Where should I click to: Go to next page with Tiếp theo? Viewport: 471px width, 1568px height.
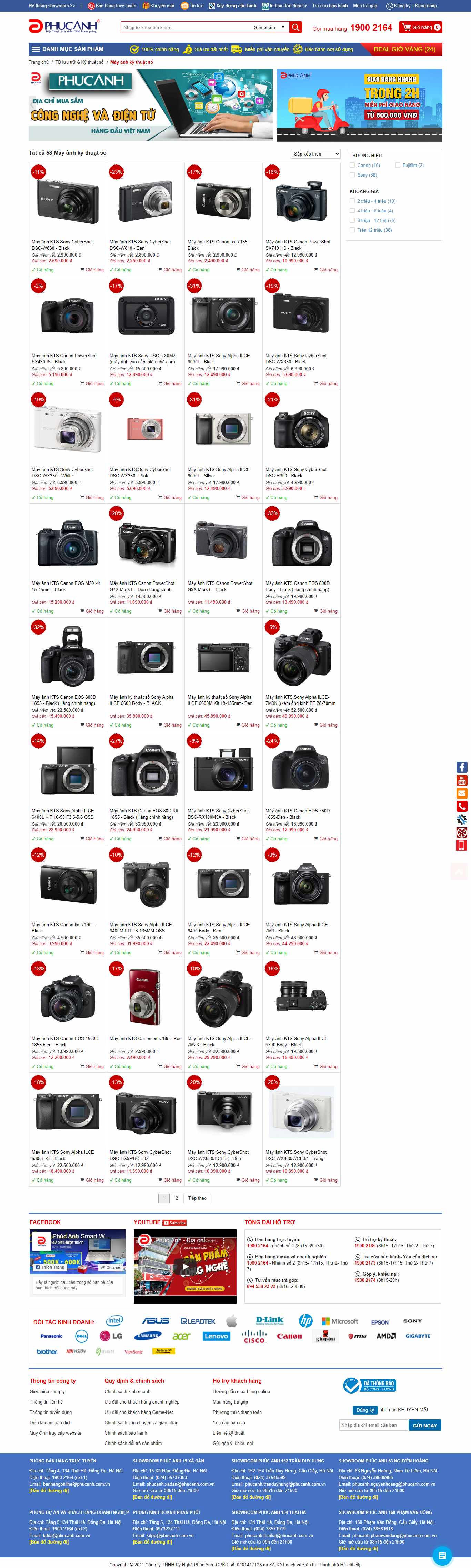197,1198
